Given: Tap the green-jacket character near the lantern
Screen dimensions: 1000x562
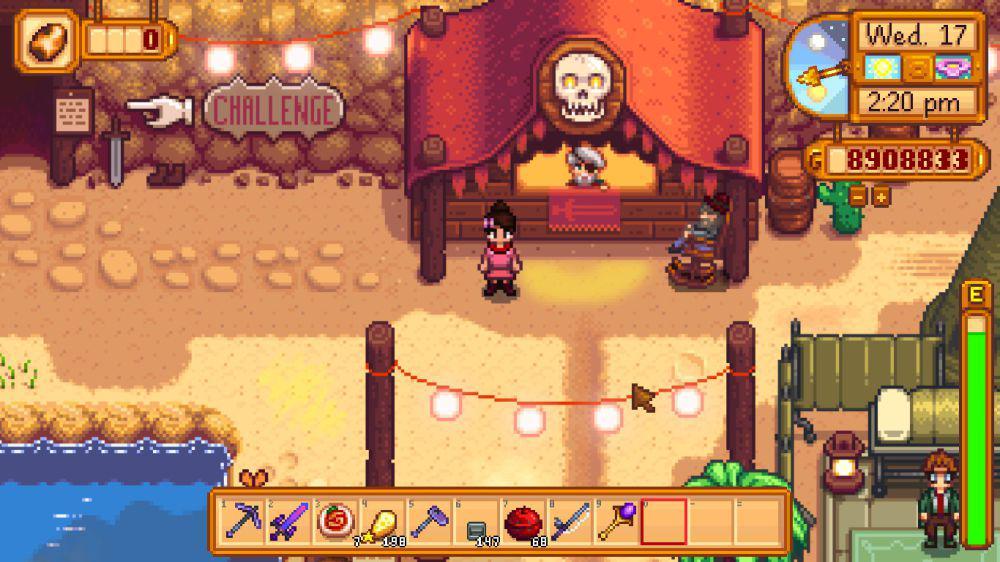Looking at the screenshot, I should 938,500.
